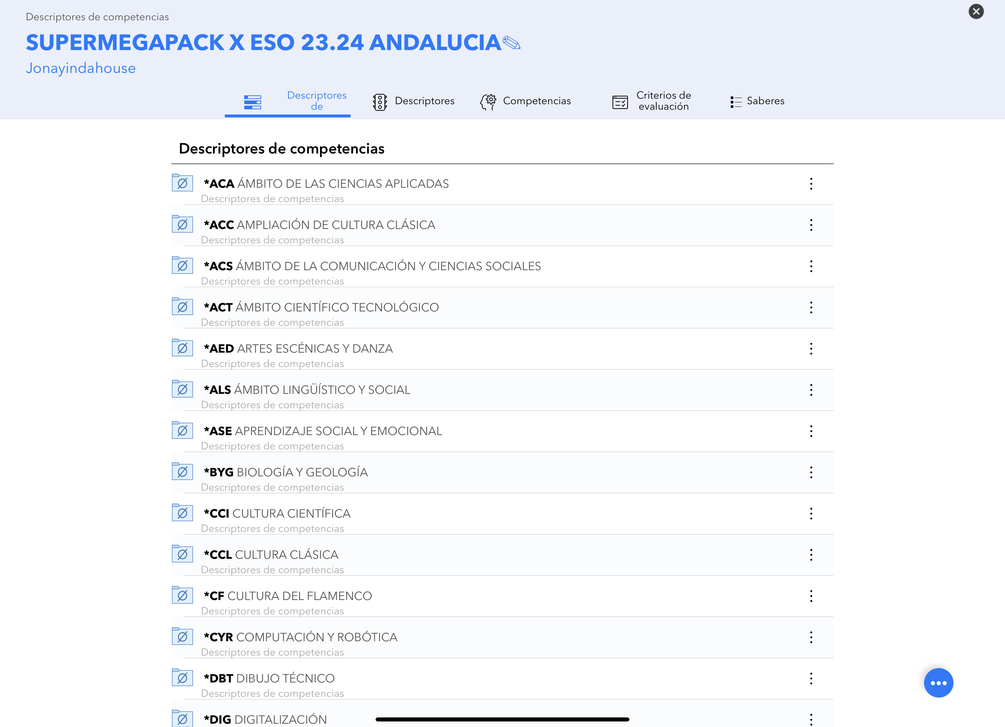Open *AED Artes Escénicas y Danza

[x=298, y=349]
